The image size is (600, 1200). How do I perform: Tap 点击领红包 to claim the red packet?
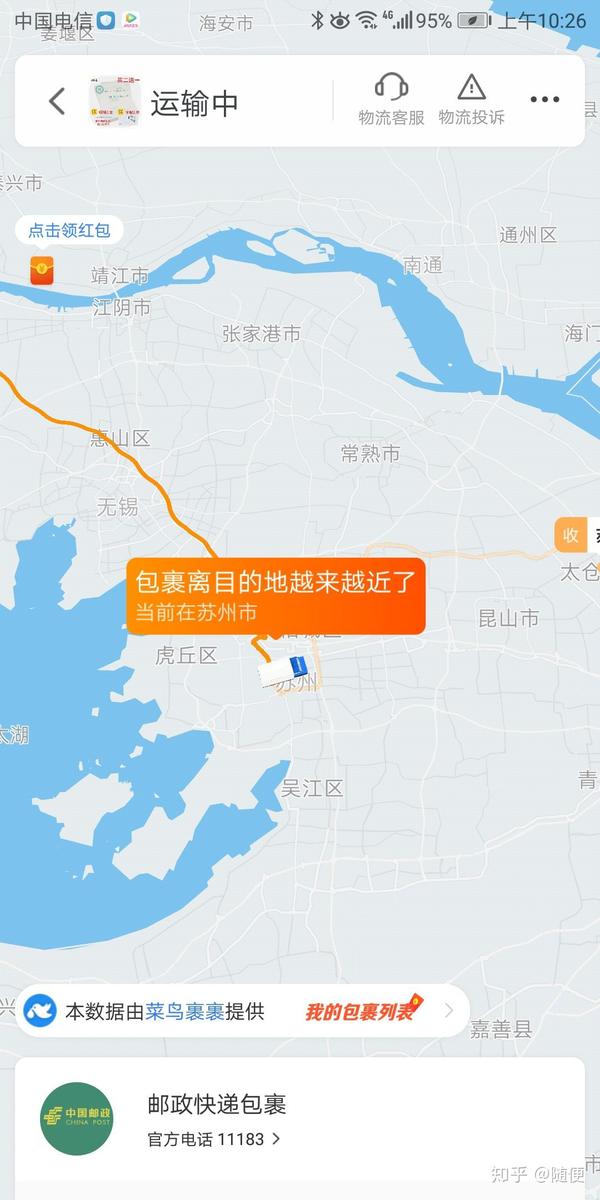pos(68,231)
